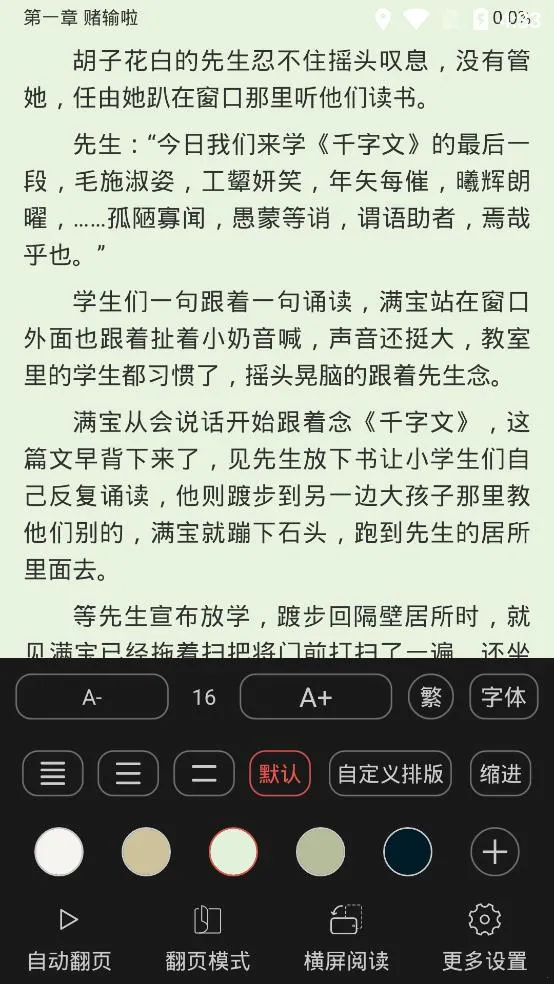
Task: Switch to traditional Chinese with 繁
Action: click(x=431, y=697)
